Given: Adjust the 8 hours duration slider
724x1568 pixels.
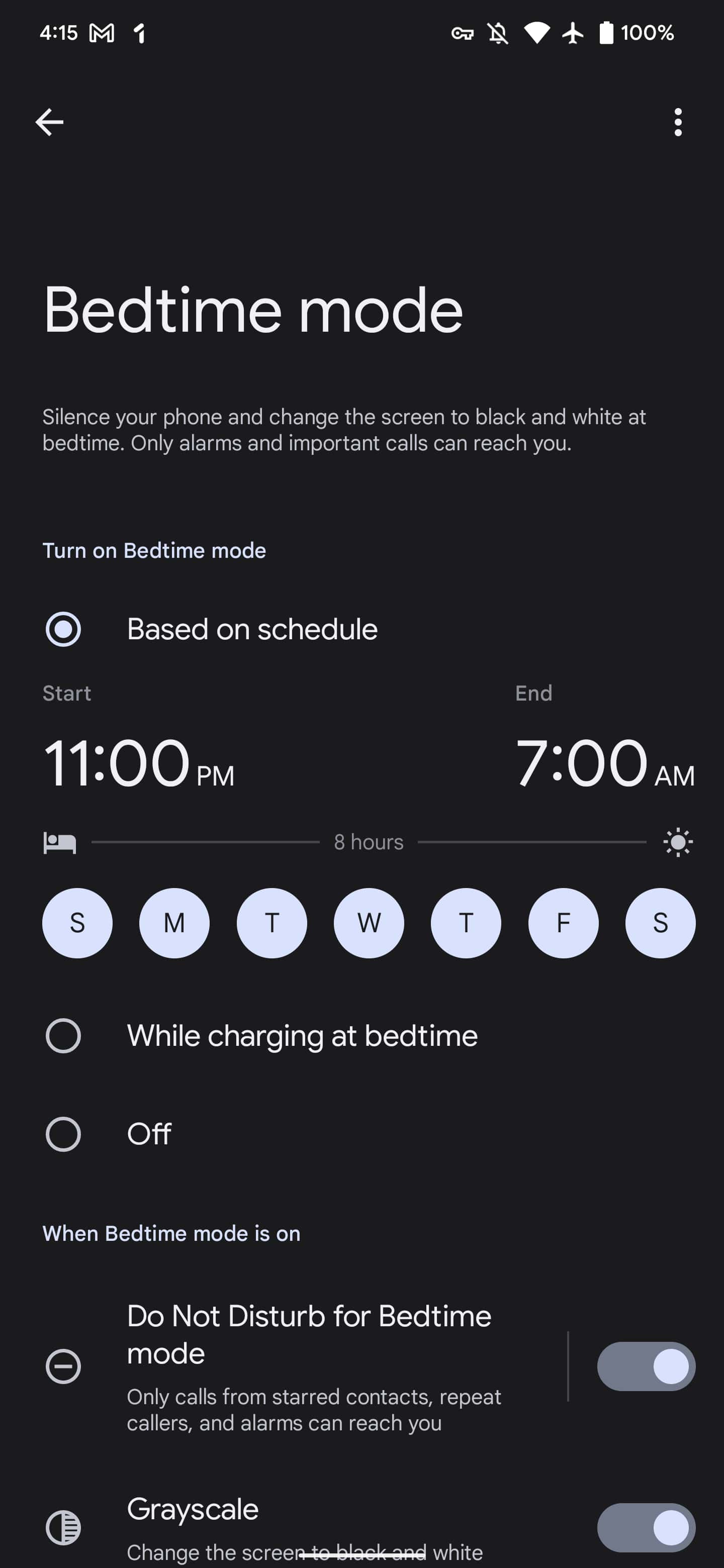Looking at the screenshot, I should click(368, 842).
